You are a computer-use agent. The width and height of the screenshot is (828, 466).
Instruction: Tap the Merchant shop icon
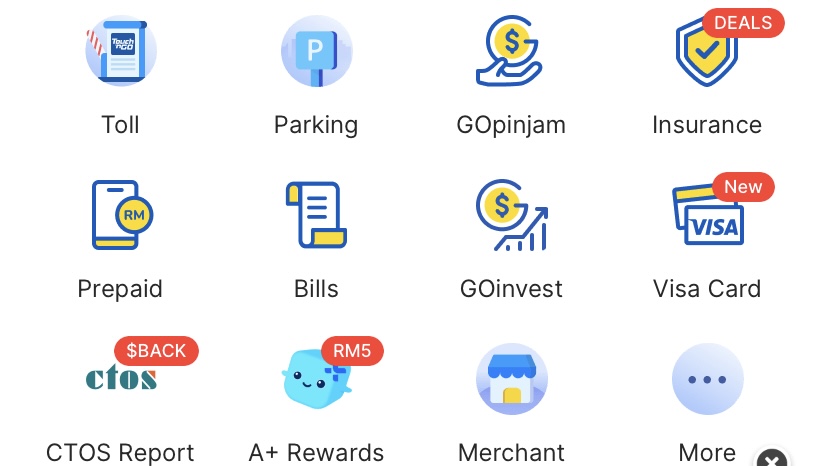(511, 380)
